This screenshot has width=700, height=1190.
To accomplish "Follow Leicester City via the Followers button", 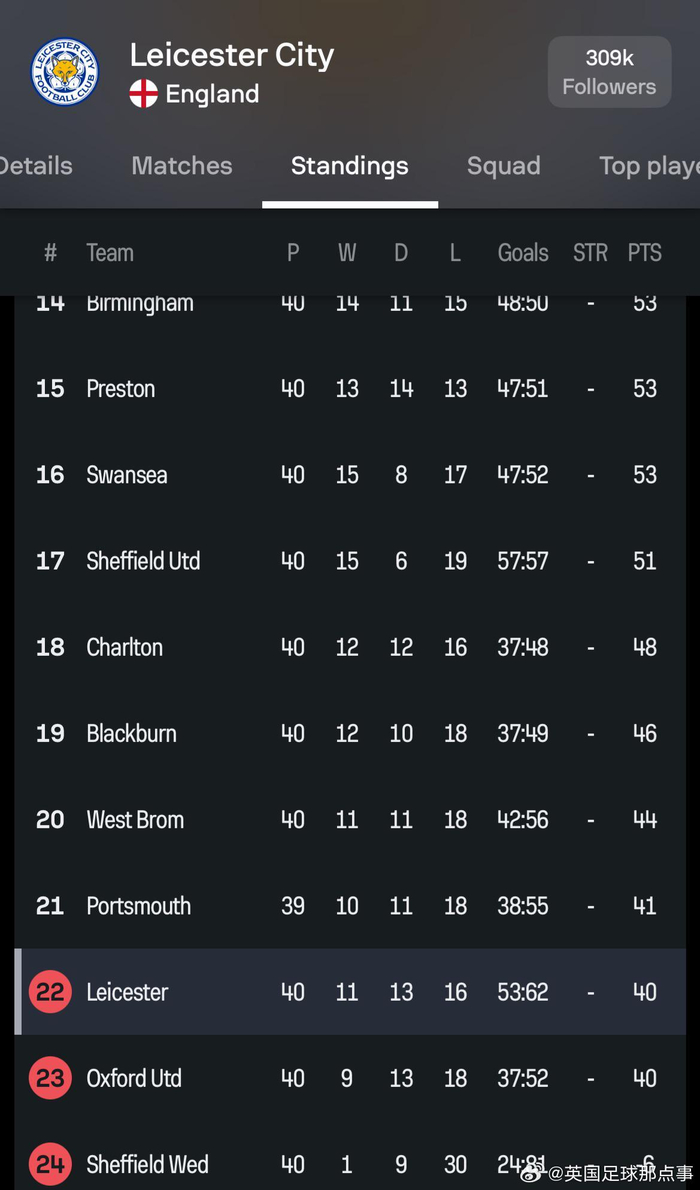I will tap(609, 72).
